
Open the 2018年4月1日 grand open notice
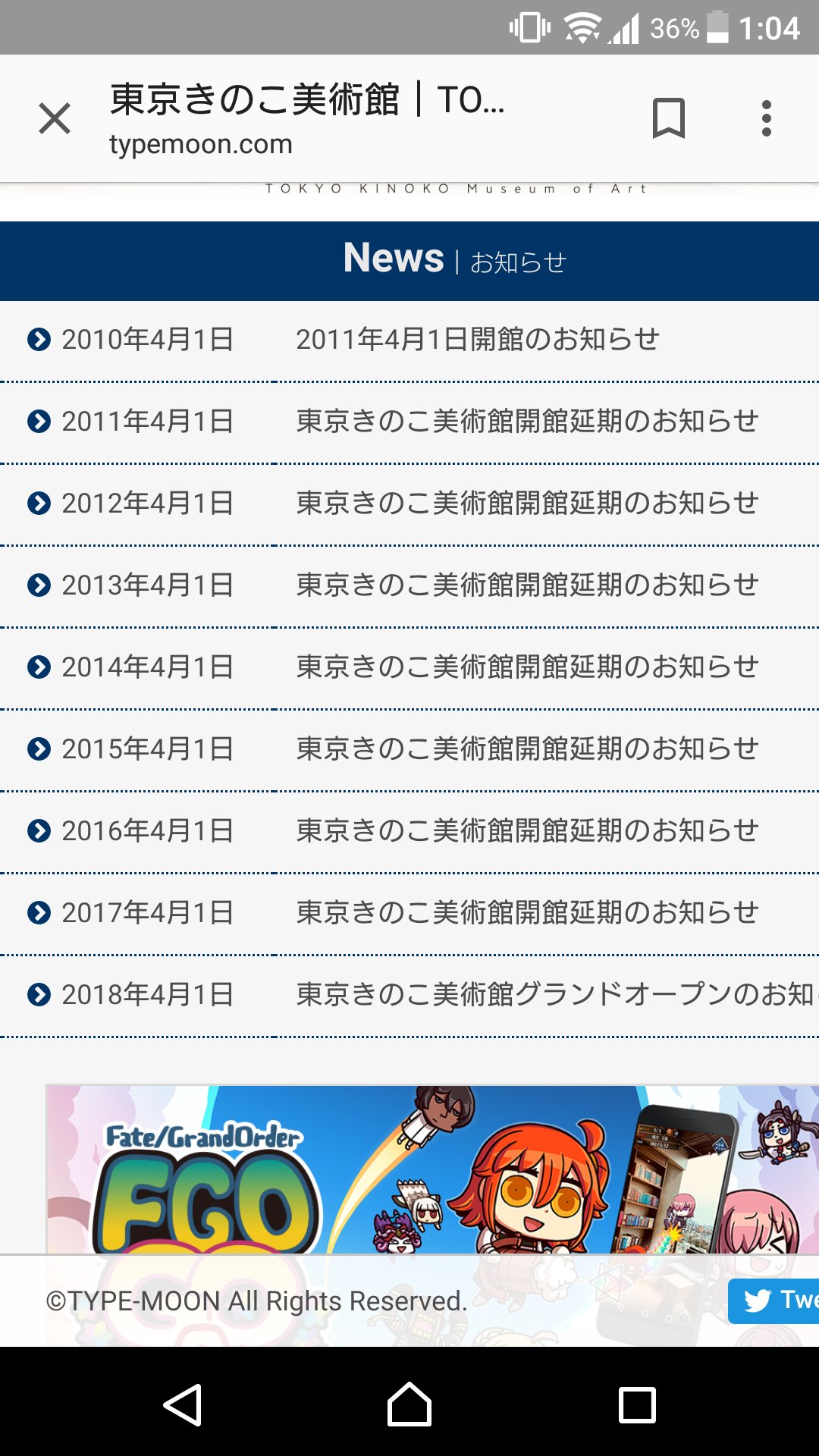pos(554,995)
